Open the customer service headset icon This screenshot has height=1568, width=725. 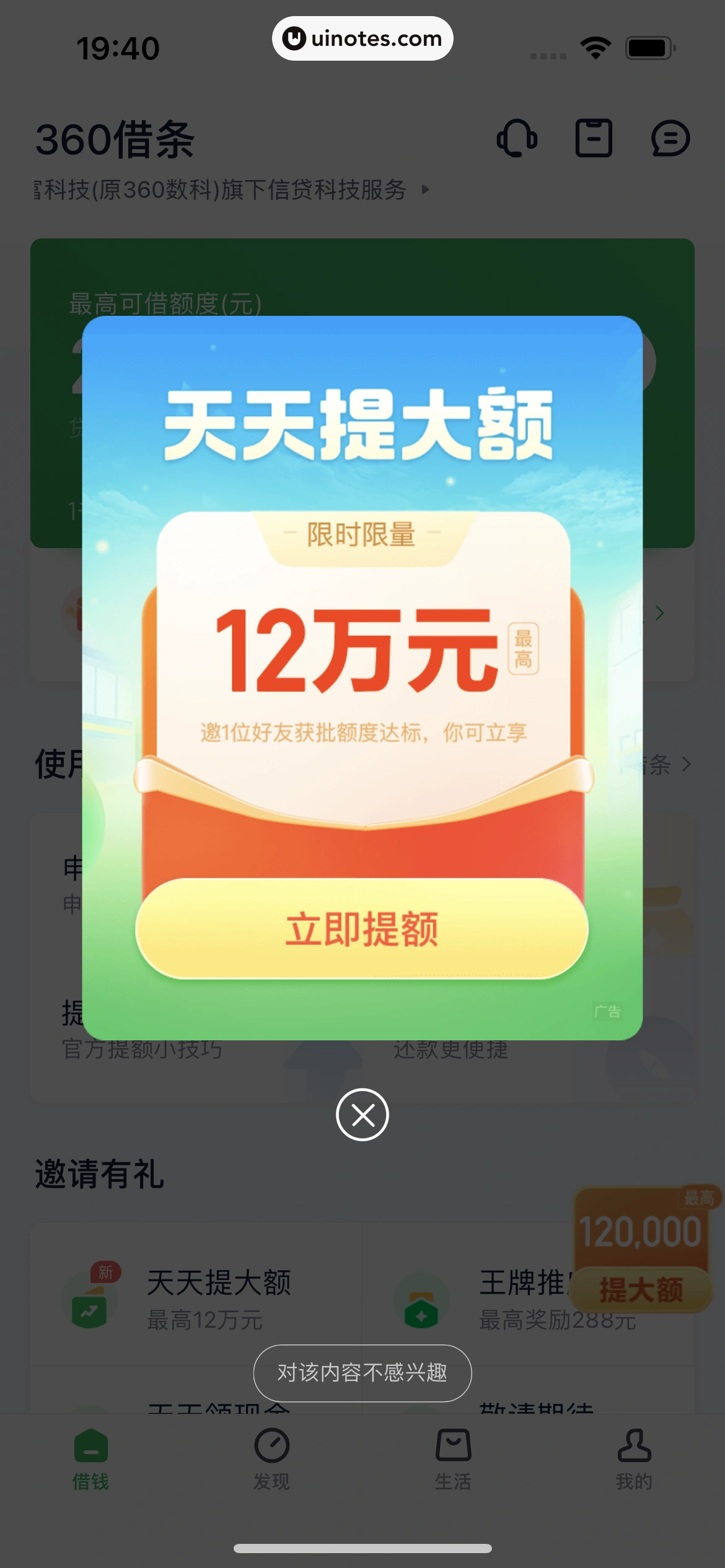click(516, 137)
